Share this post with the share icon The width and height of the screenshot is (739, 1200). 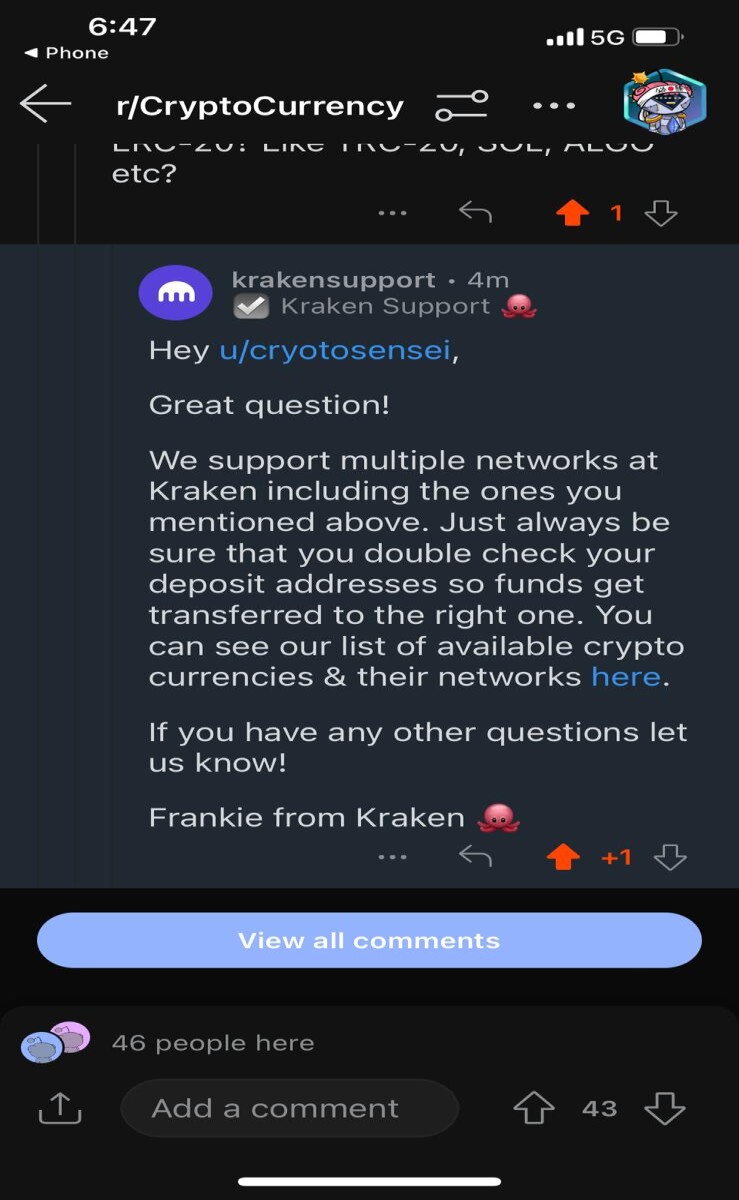click(59, 1107)
